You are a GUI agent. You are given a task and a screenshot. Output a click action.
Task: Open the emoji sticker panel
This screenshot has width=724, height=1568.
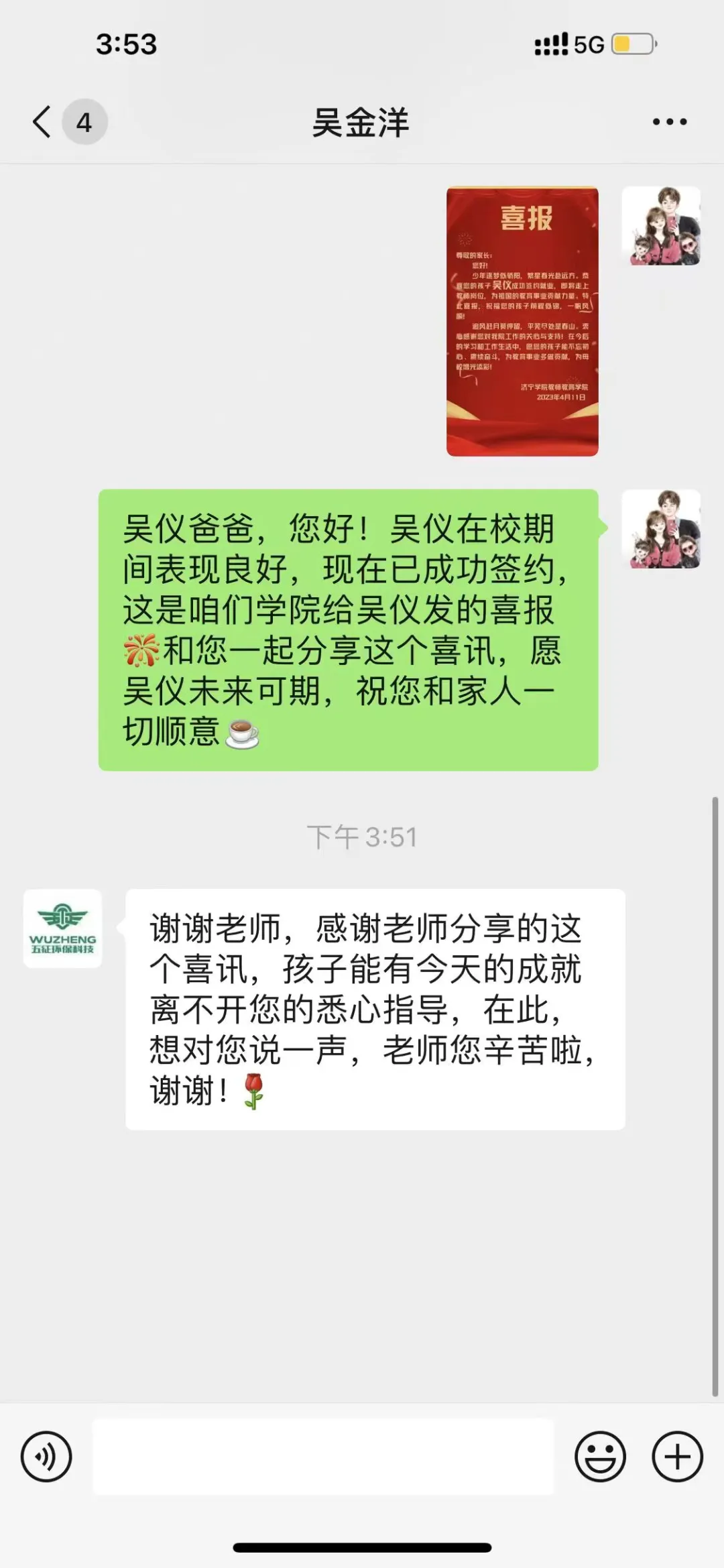600,1456
